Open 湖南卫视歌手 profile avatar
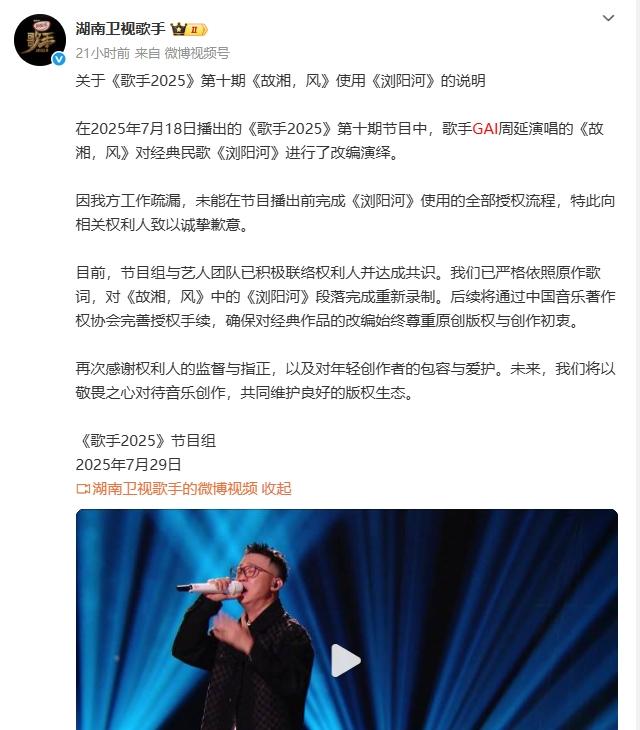The width and height of the screenshot is (640, 730). (x=40, y=40)
